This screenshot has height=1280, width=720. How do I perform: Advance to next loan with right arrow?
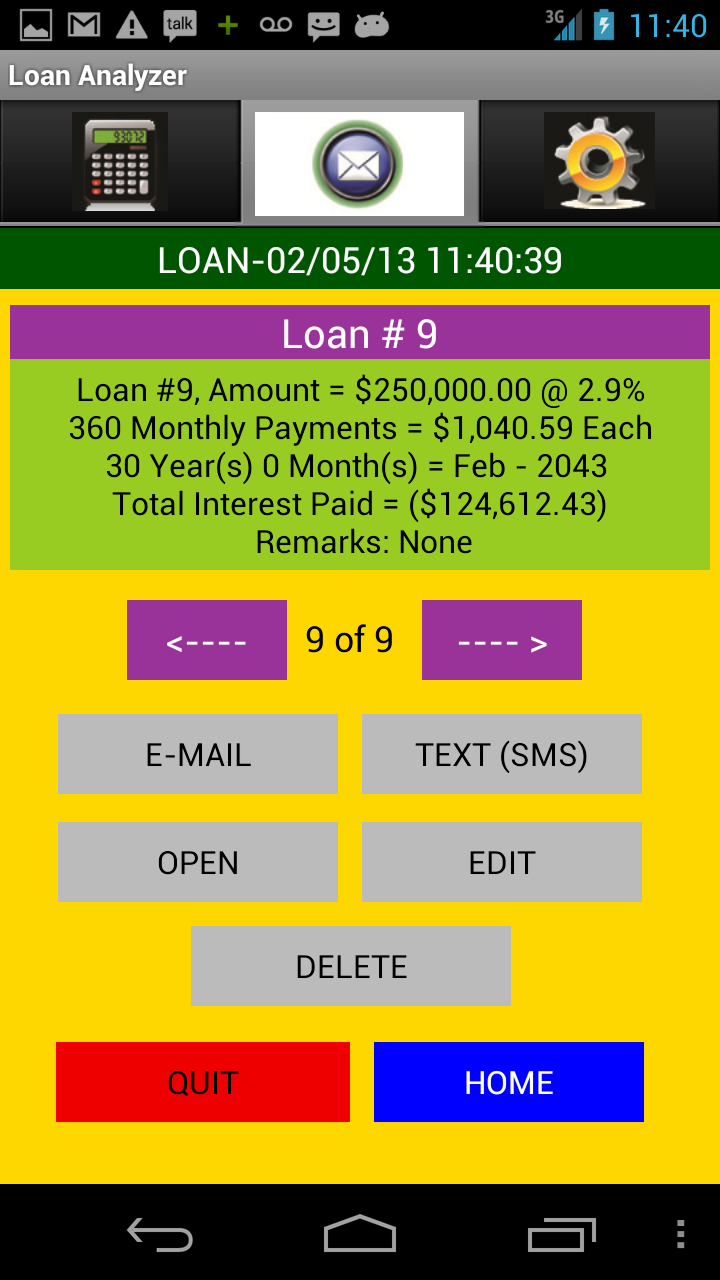pos(501,639)
